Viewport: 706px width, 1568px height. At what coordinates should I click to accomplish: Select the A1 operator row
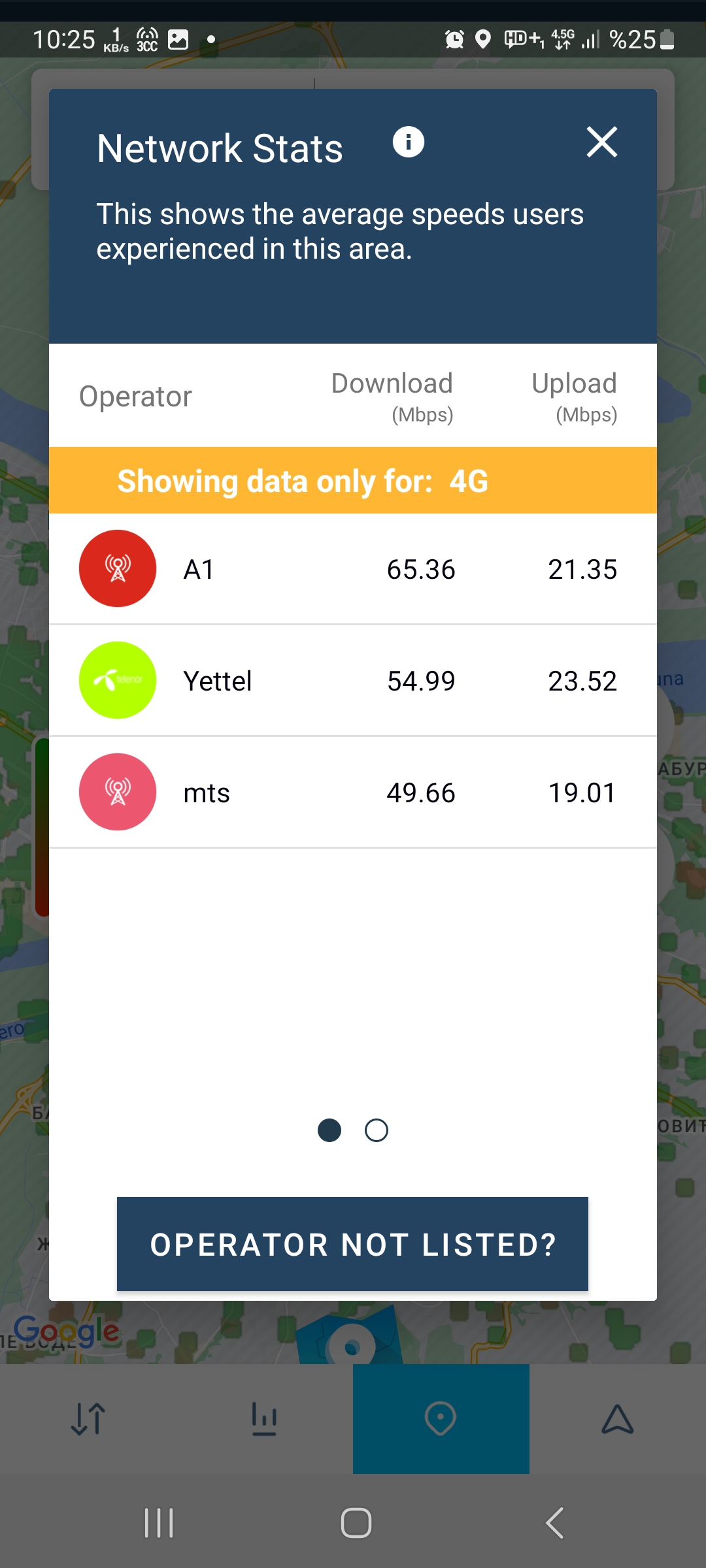(x=353, y=569)
